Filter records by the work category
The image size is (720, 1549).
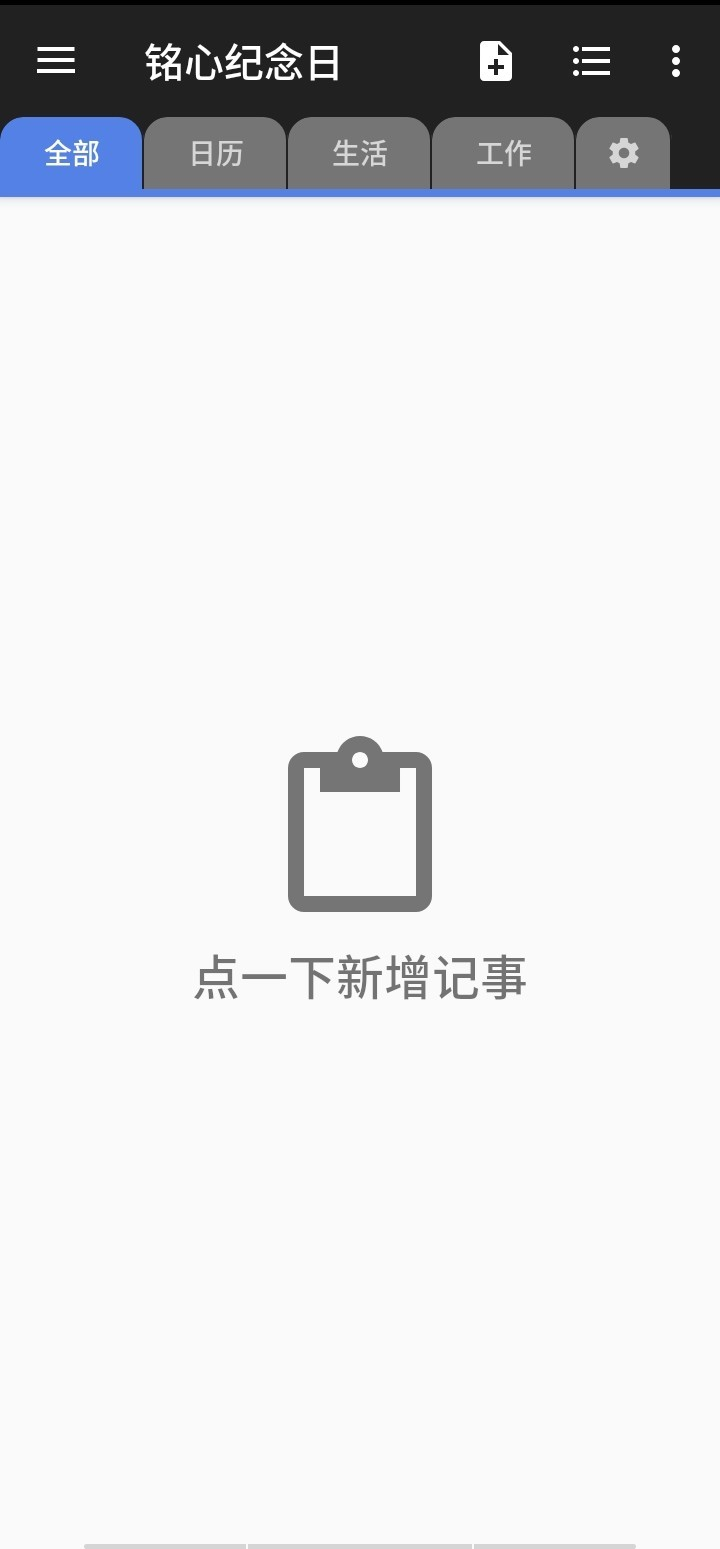pos(503,153)
